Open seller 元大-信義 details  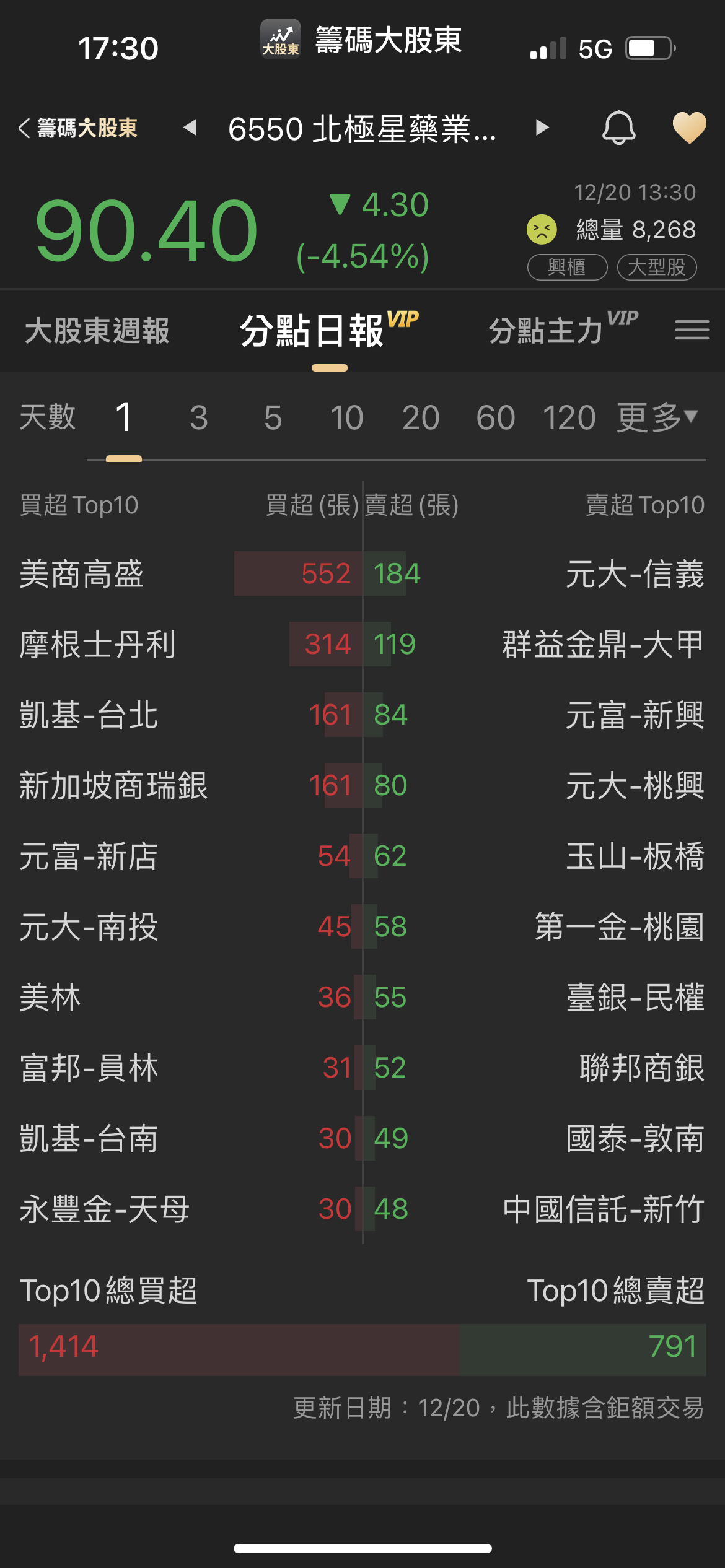point(635,574)
